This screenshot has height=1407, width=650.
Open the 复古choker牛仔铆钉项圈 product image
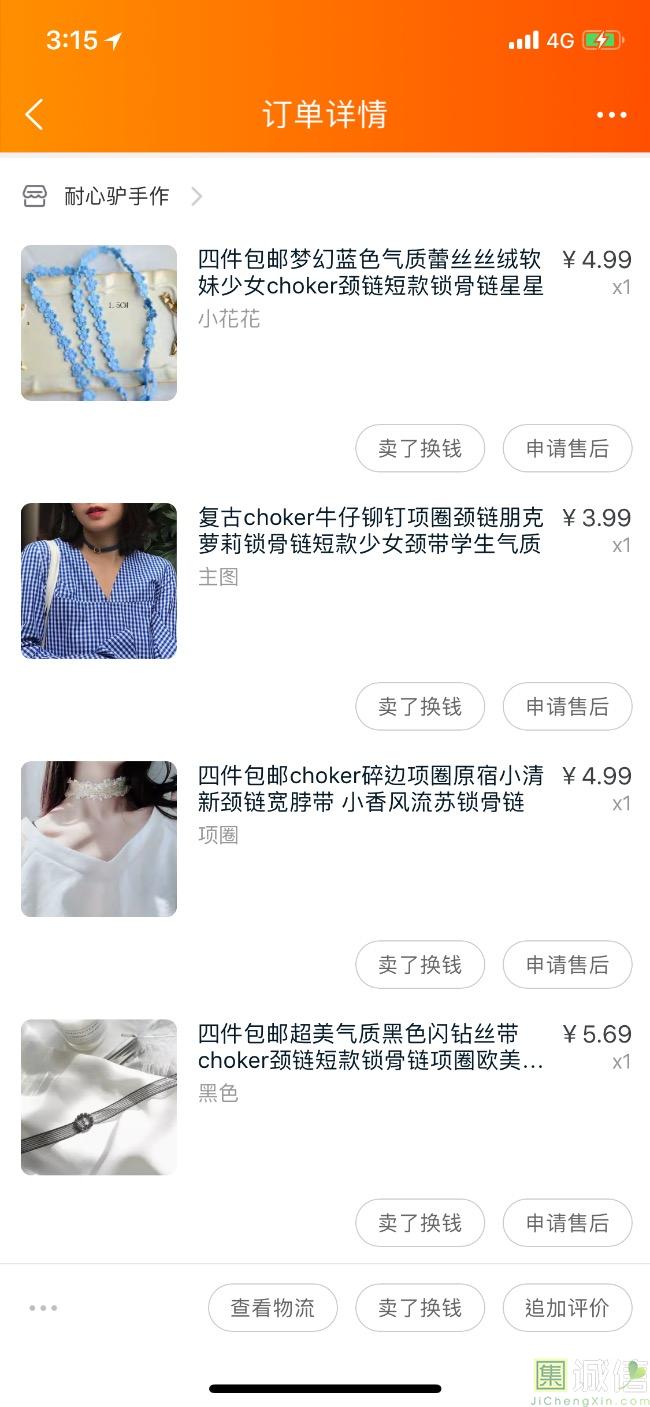pyautogui.click(x=99, y=581)
